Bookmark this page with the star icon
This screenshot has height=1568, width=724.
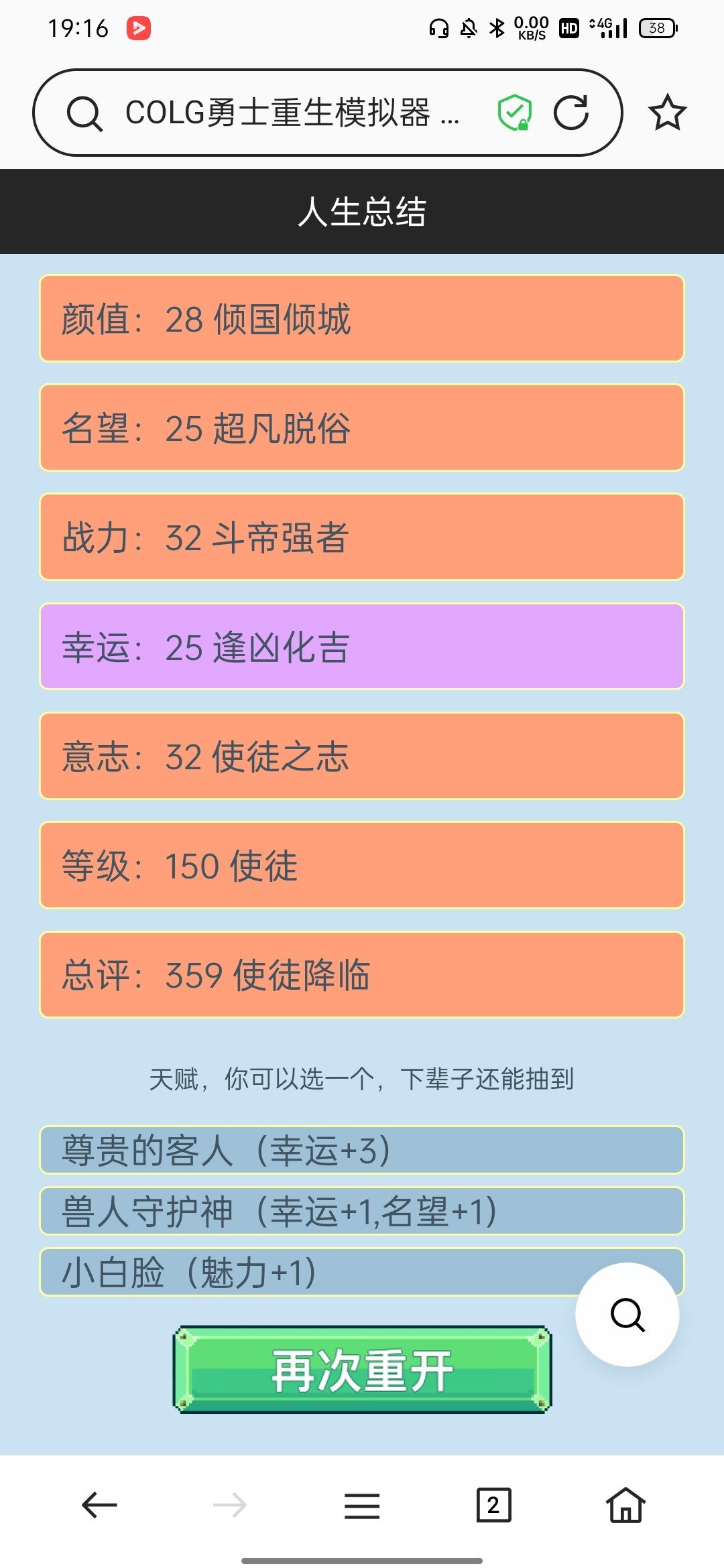[x=667, y=113]
